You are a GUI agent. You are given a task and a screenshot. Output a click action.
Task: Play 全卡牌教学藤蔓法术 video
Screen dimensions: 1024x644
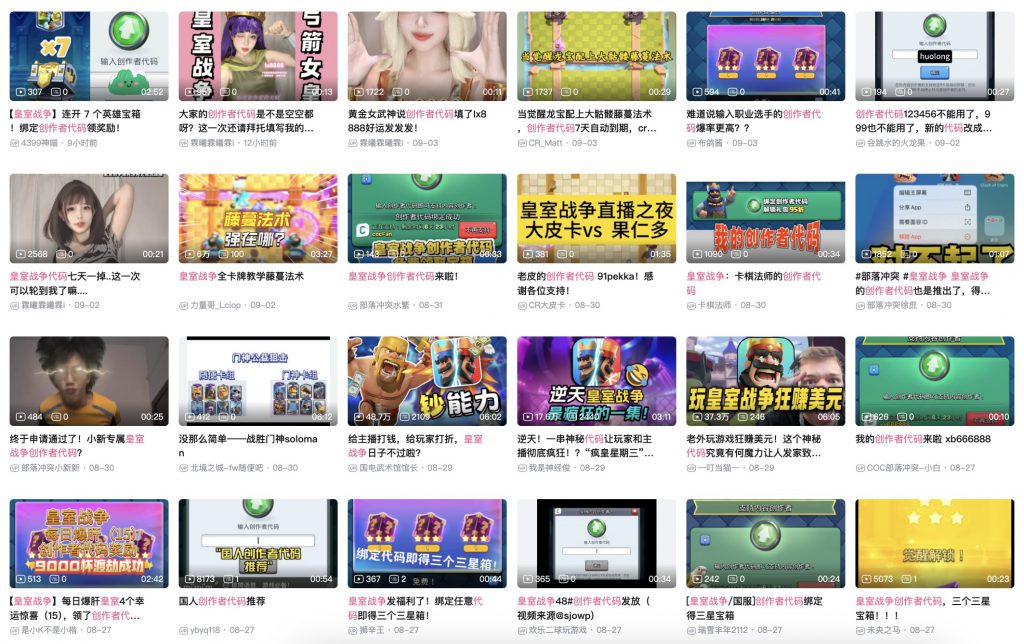pos(257,218)
